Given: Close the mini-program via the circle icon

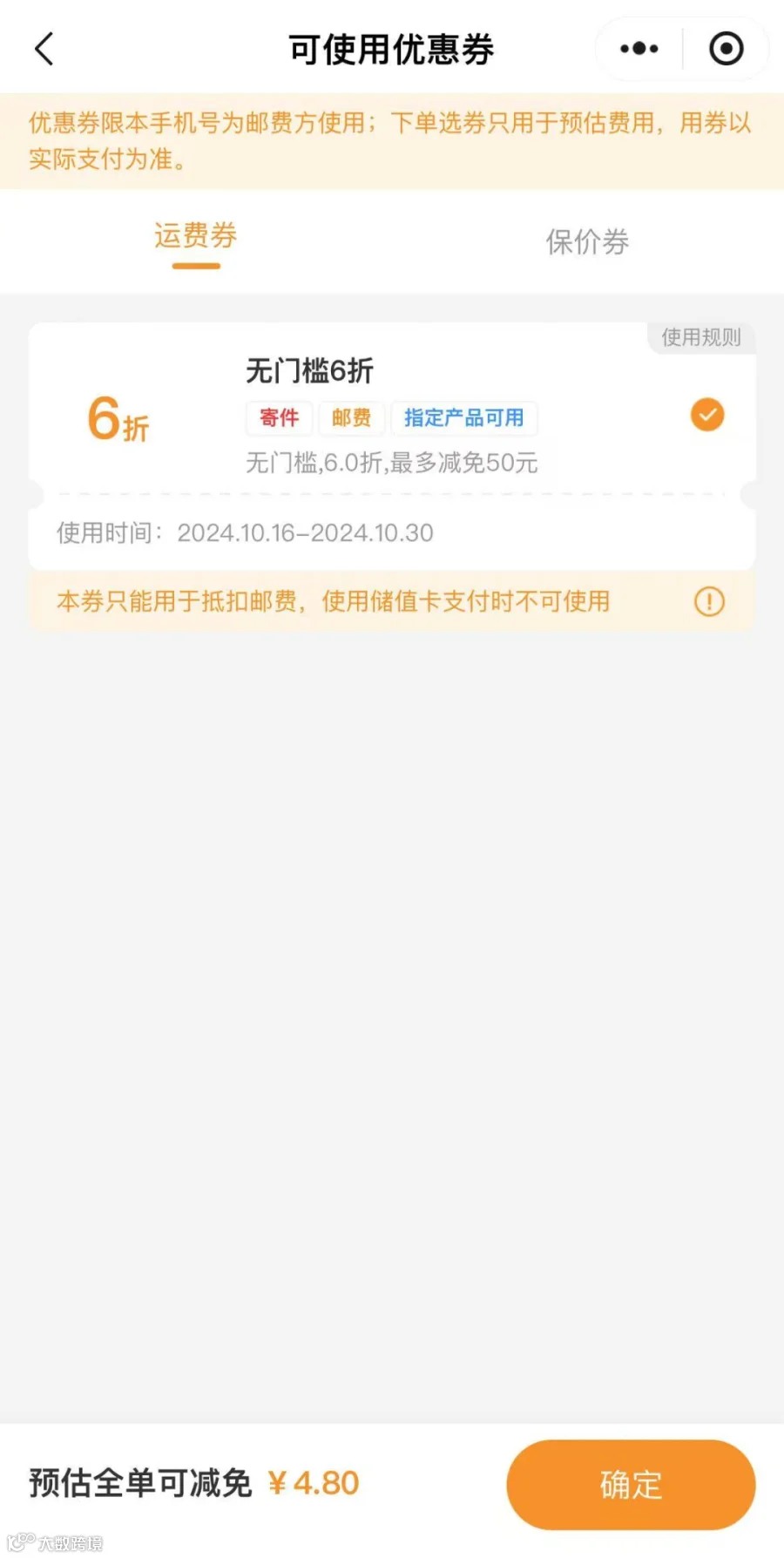Looking at the screenshot, I should click(726, 49).
